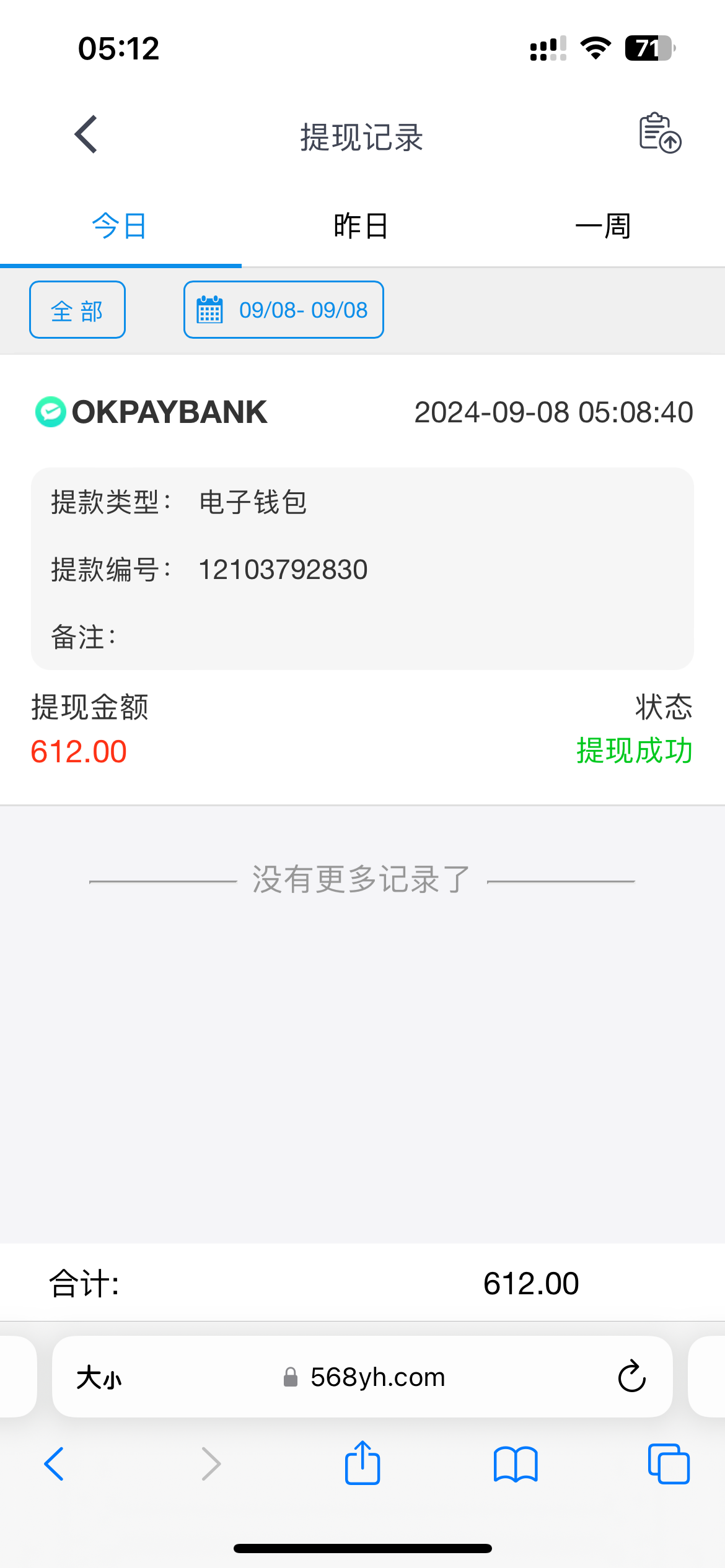This screenshot has height=1568, width=725.
Task: Switch to the 昨日 tab
Action: click(361, 226)
